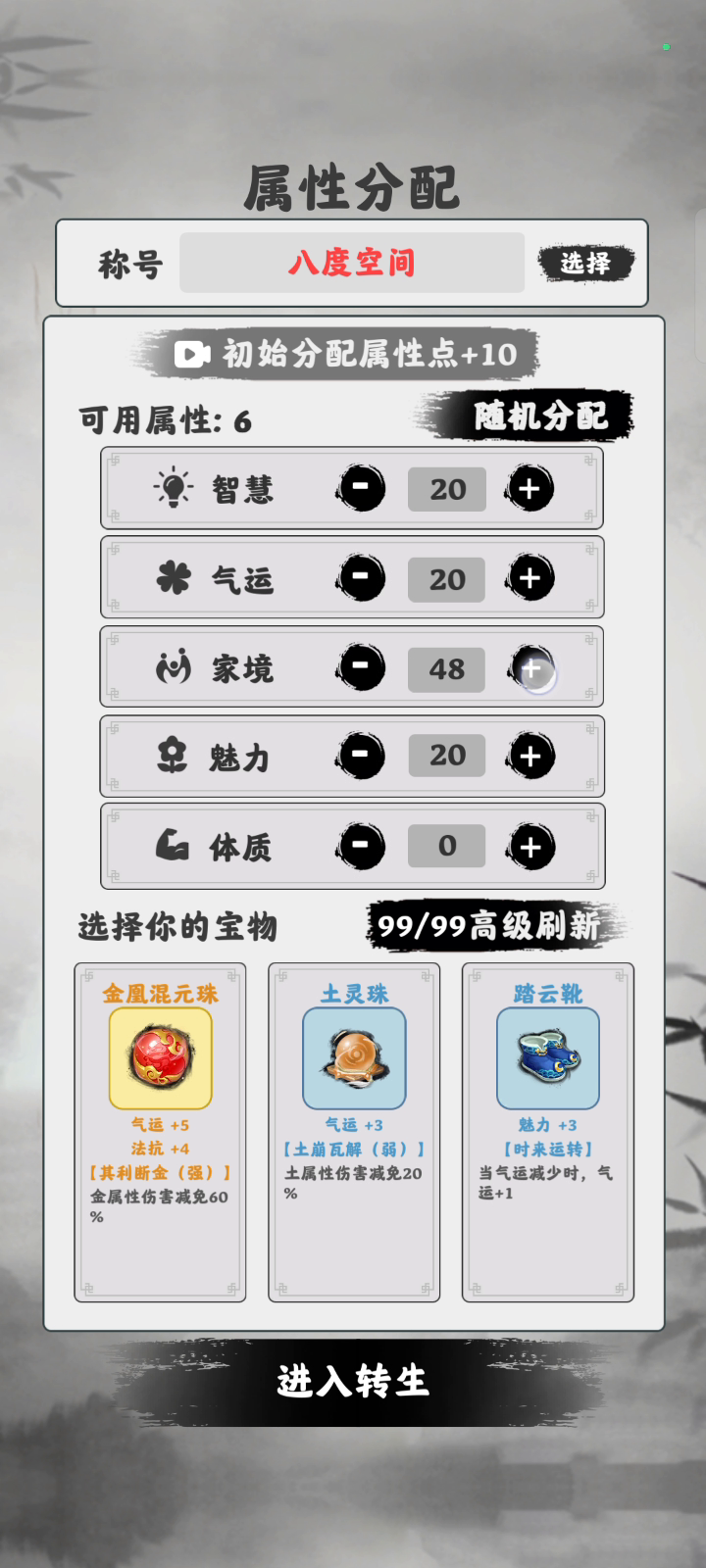Add a point to 魅力
Viewport: 706px width, 1568px height.
(531, 756)
